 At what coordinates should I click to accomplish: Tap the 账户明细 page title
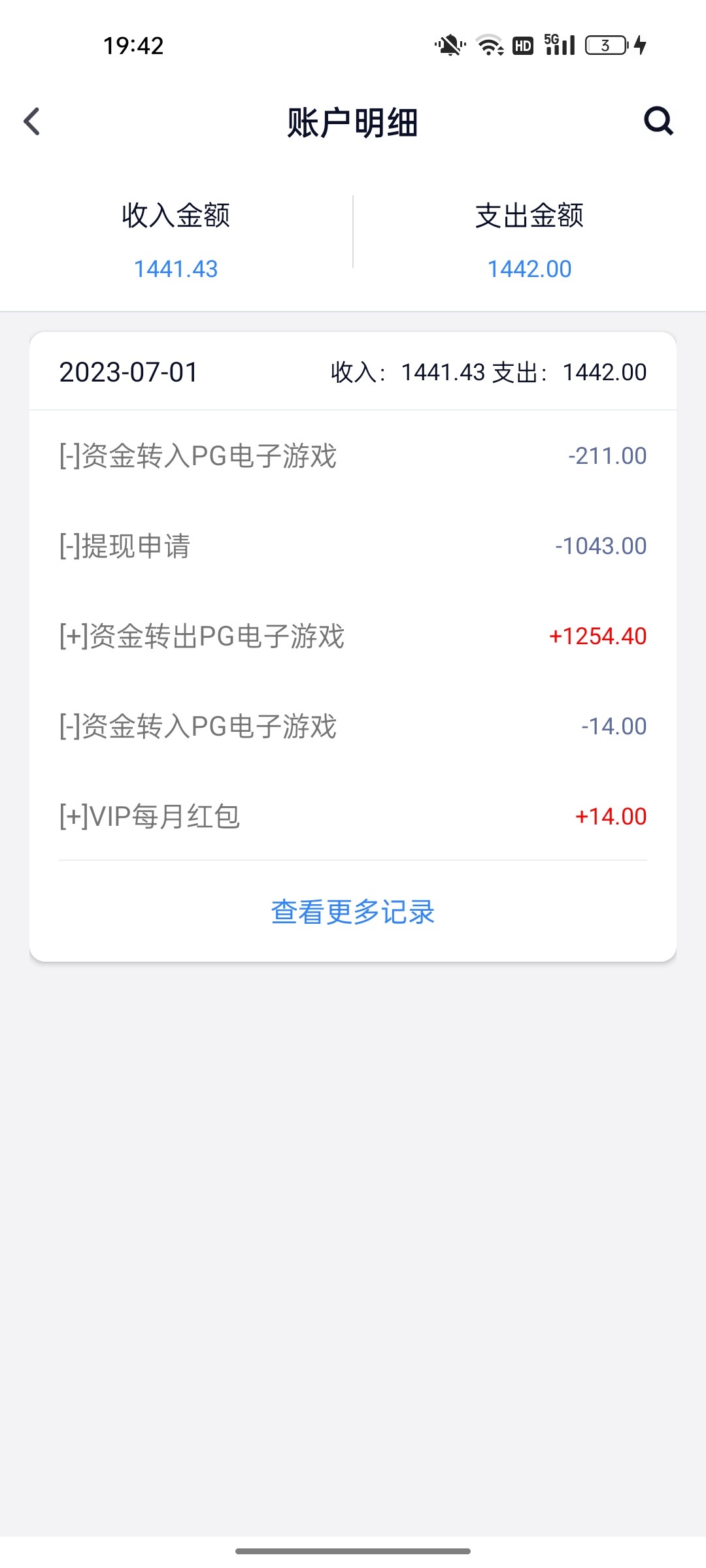click(352, 122)
